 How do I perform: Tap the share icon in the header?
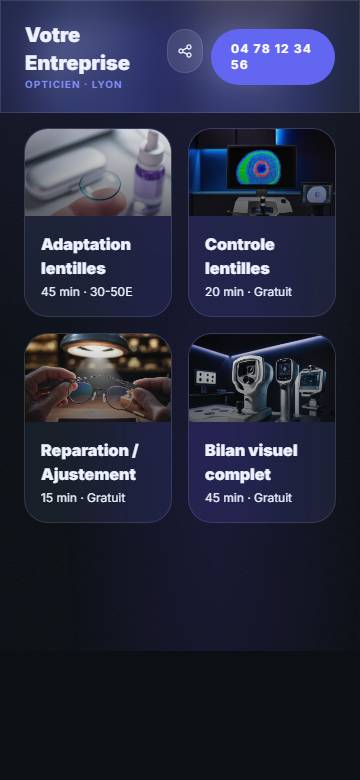[x=184, y=51]
